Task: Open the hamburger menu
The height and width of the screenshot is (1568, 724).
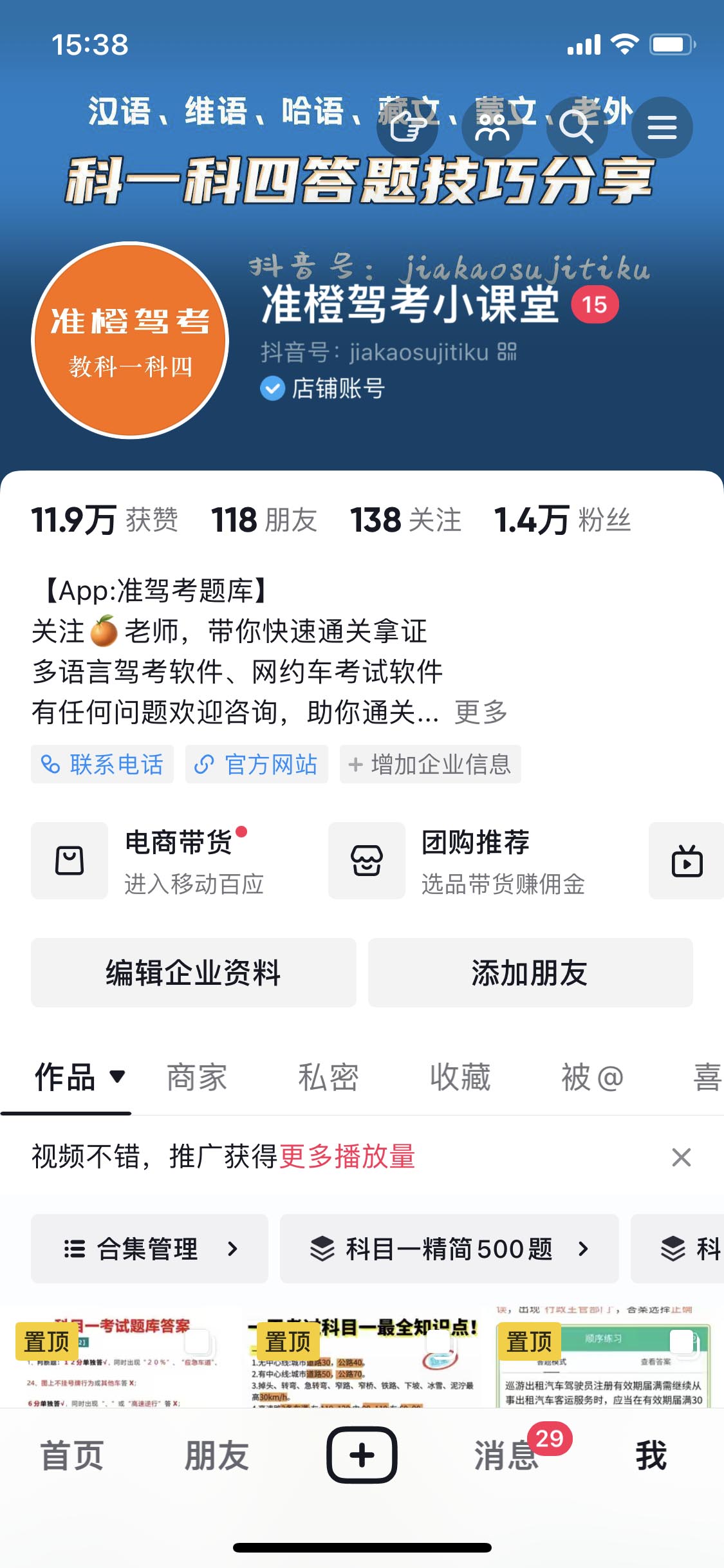Action: [x=662, y=127]
